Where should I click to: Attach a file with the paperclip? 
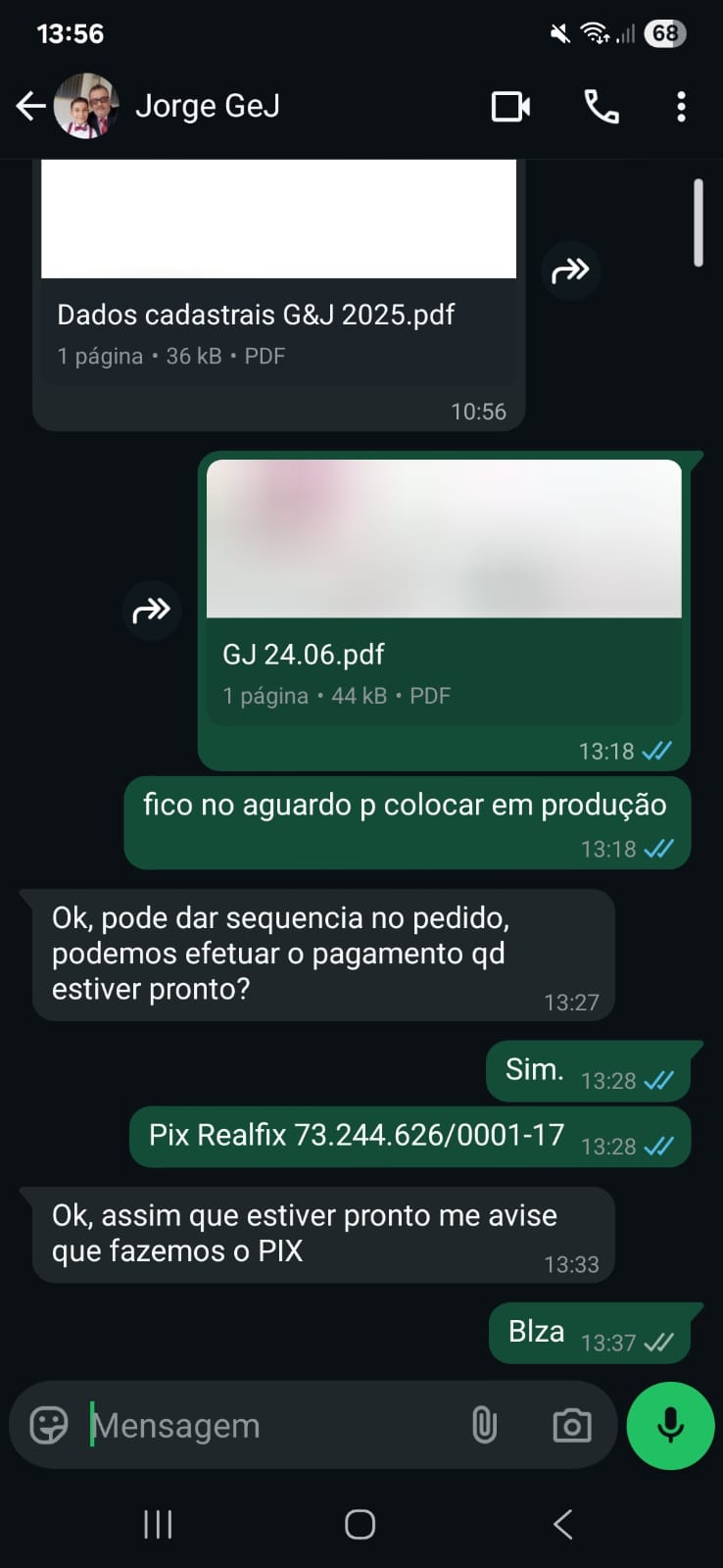[x=484, y=1425]
